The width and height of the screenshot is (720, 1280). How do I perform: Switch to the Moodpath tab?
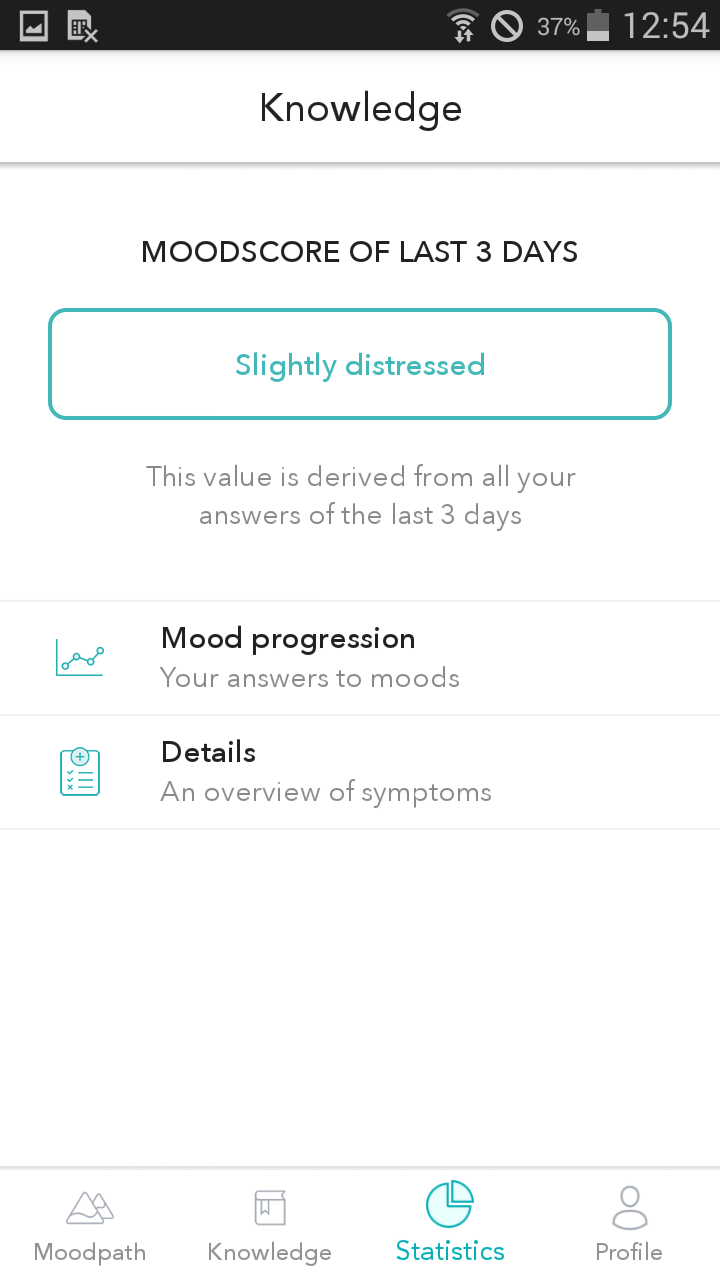coord(90,1225)
